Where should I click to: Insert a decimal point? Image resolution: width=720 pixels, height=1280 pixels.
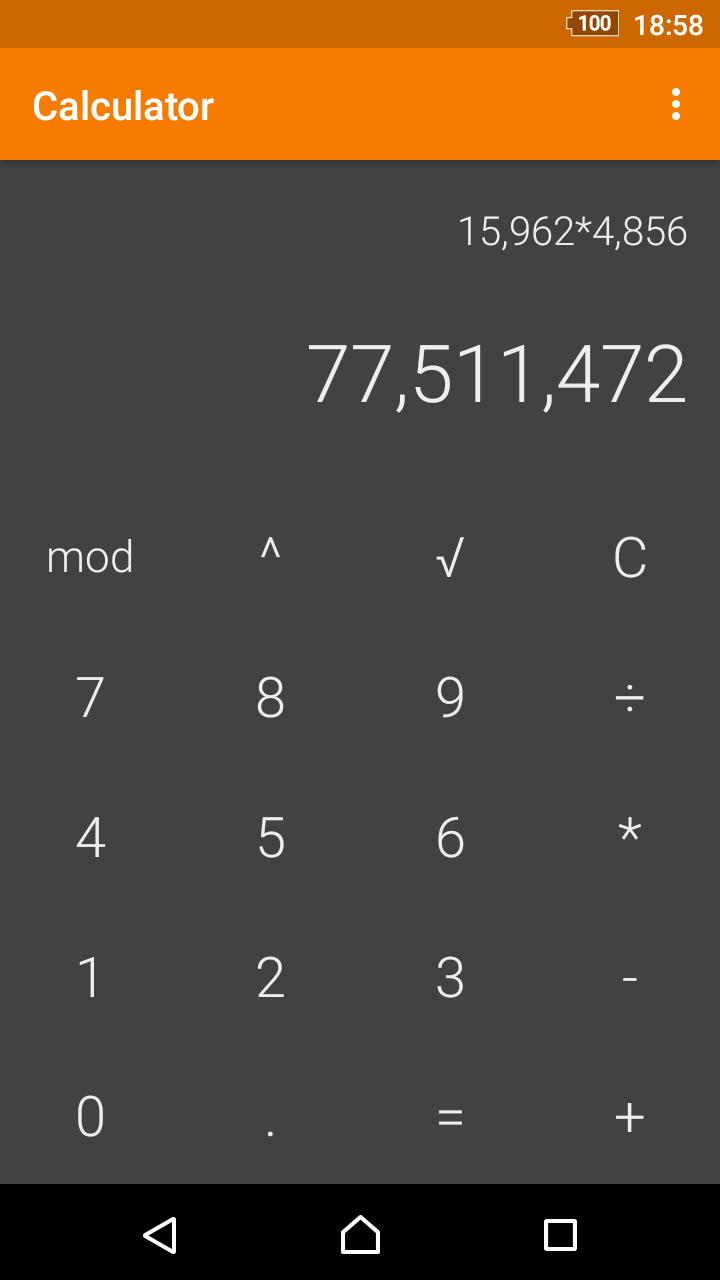[x=270, y=1116]
